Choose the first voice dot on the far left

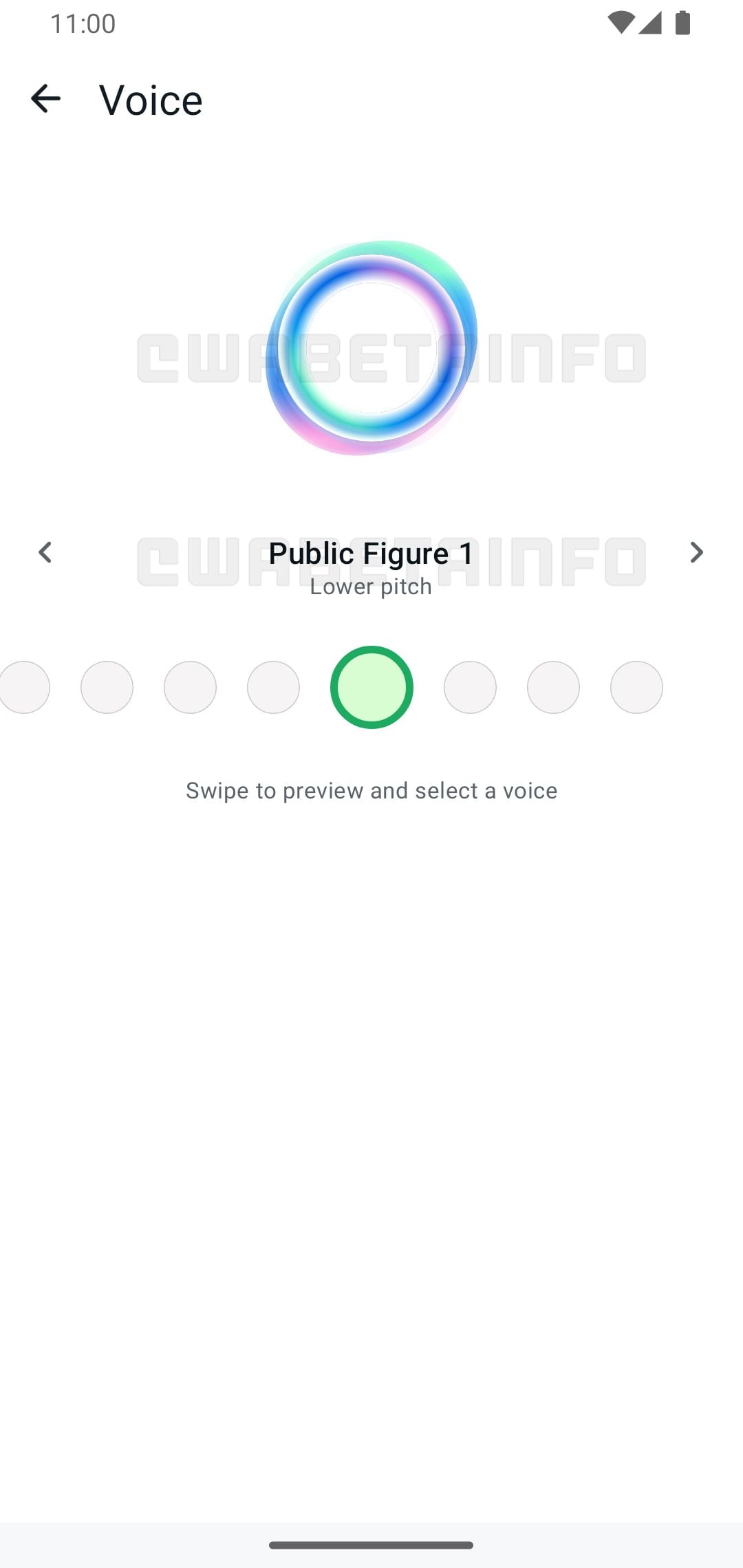pos(25,687)
